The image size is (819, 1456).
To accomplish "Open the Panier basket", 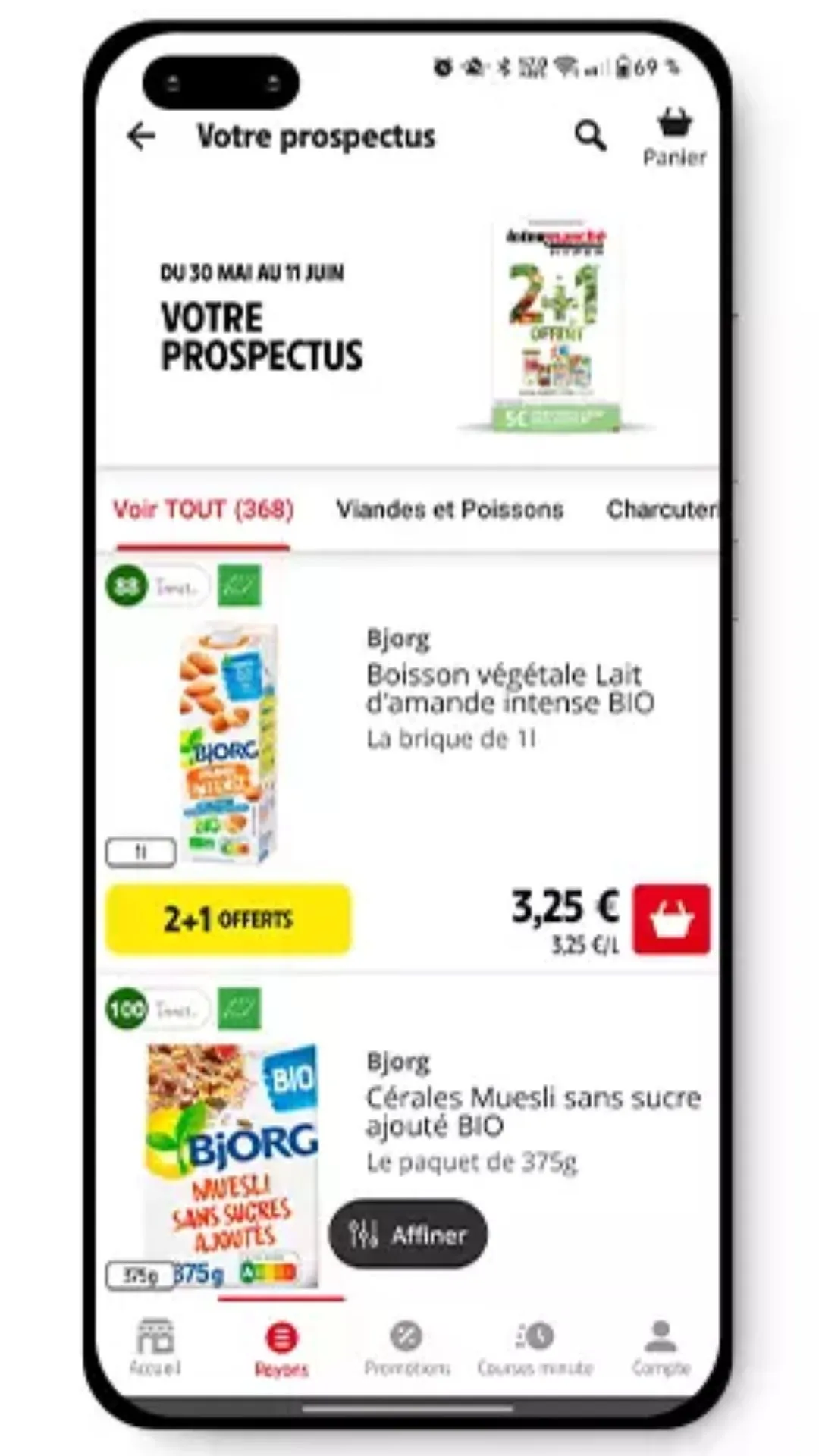I will click(674, 136).
